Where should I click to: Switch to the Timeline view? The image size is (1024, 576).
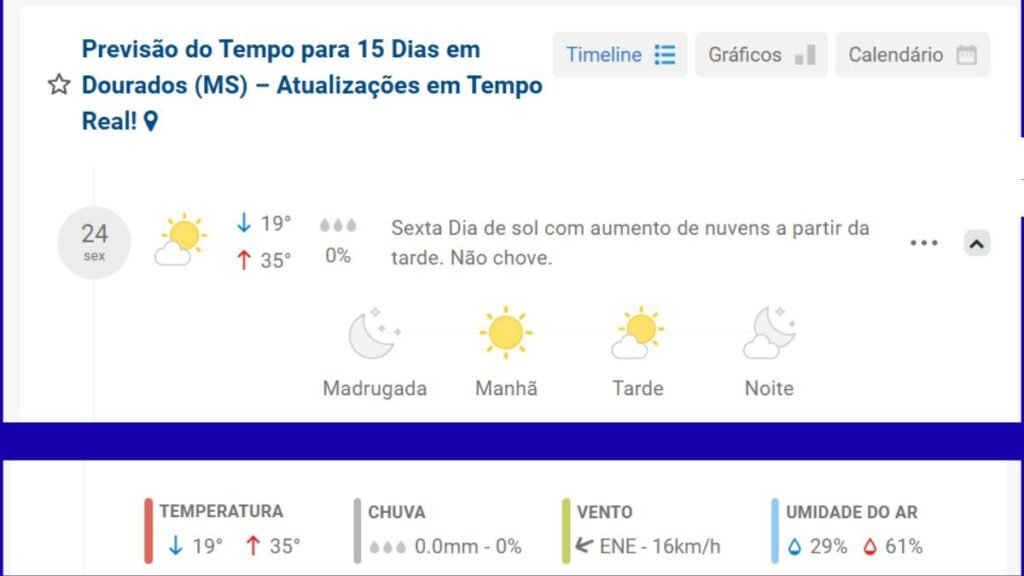coord(620,55)
